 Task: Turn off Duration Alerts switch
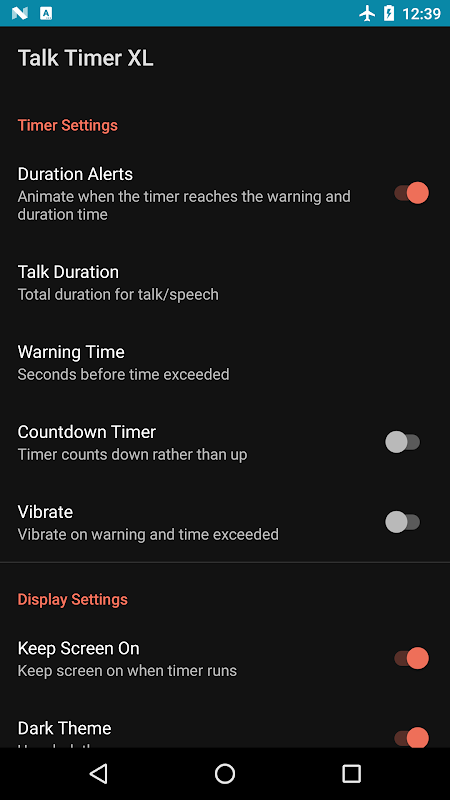pyautogui.click(x=411, y=193)
